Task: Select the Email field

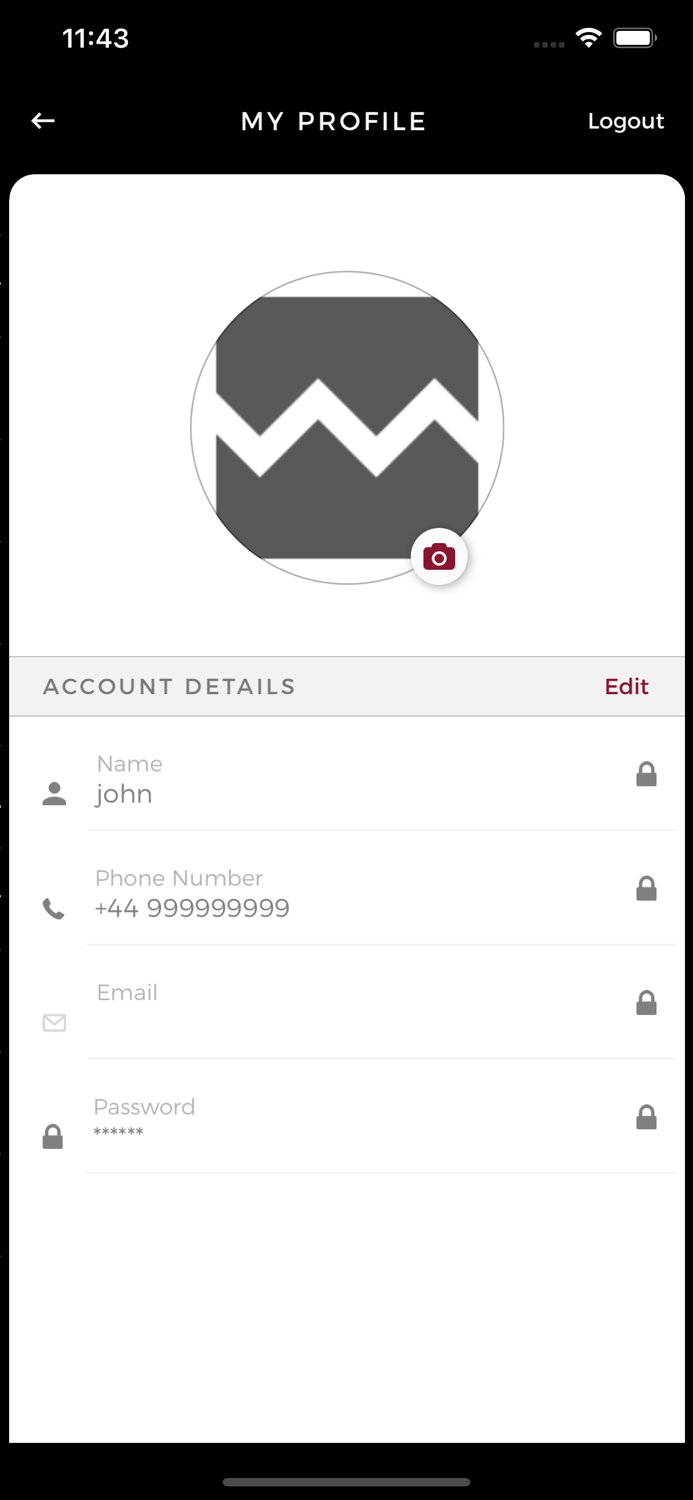Action: coord(381,1008)
